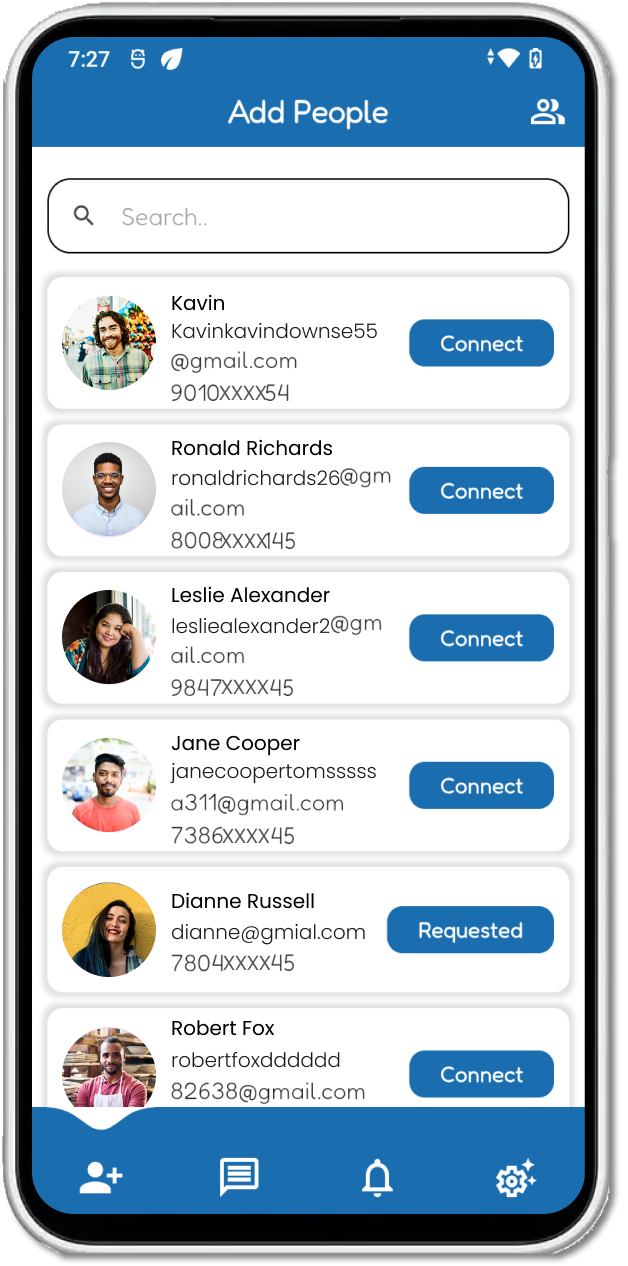Open the people/contacts icon in header
Viewport: 628px width, 1266px height.
pyautogui.click(x=547, y=112)
